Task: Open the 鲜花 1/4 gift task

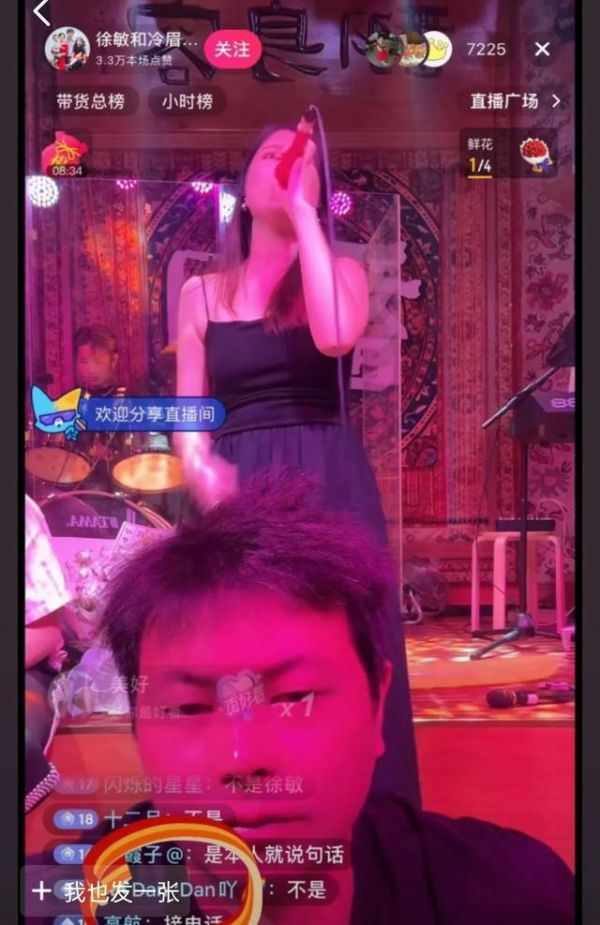Action: pos(509,155)
